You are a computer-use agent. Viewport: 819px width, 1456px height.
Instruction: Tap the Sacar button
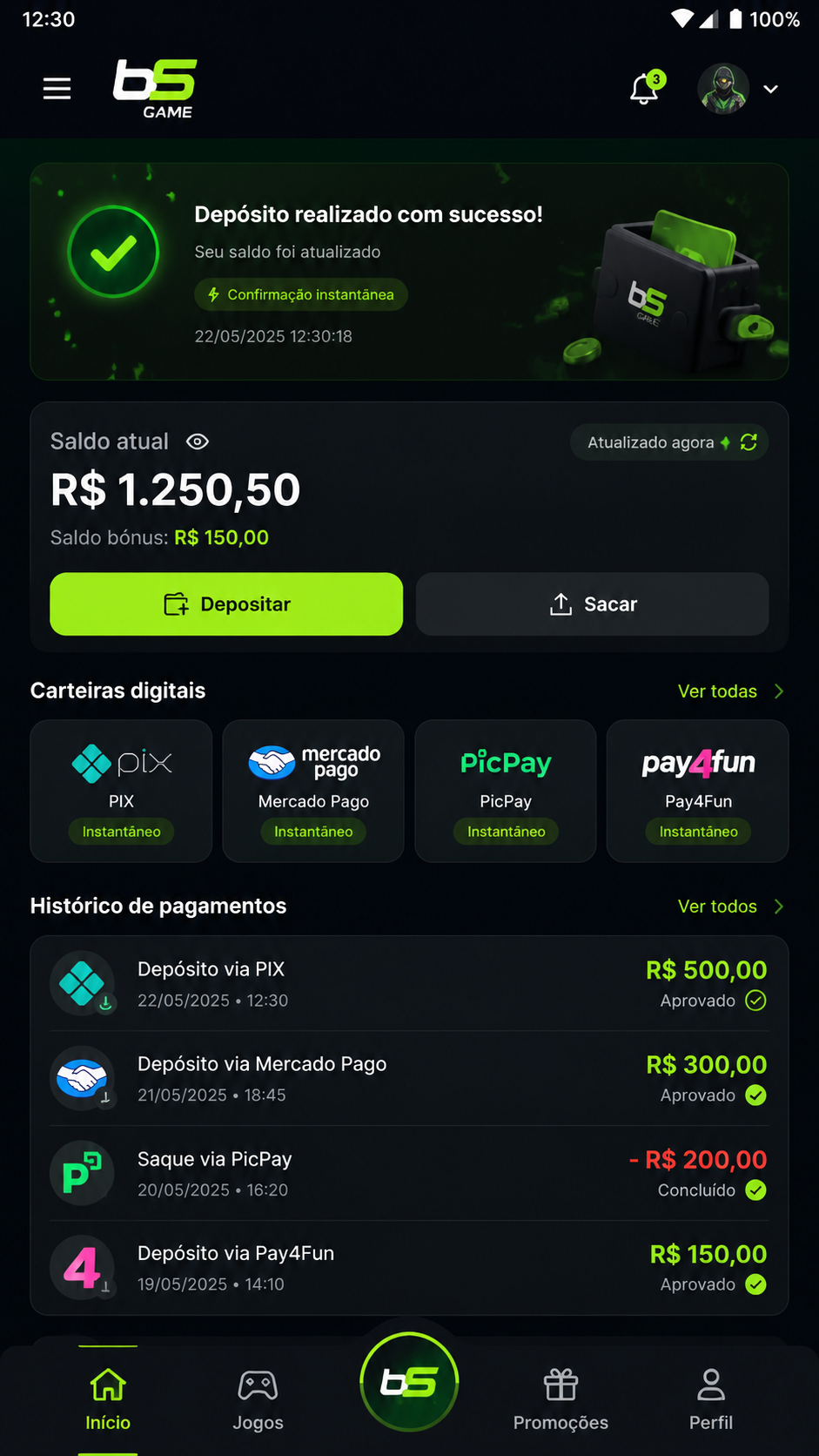593,603
